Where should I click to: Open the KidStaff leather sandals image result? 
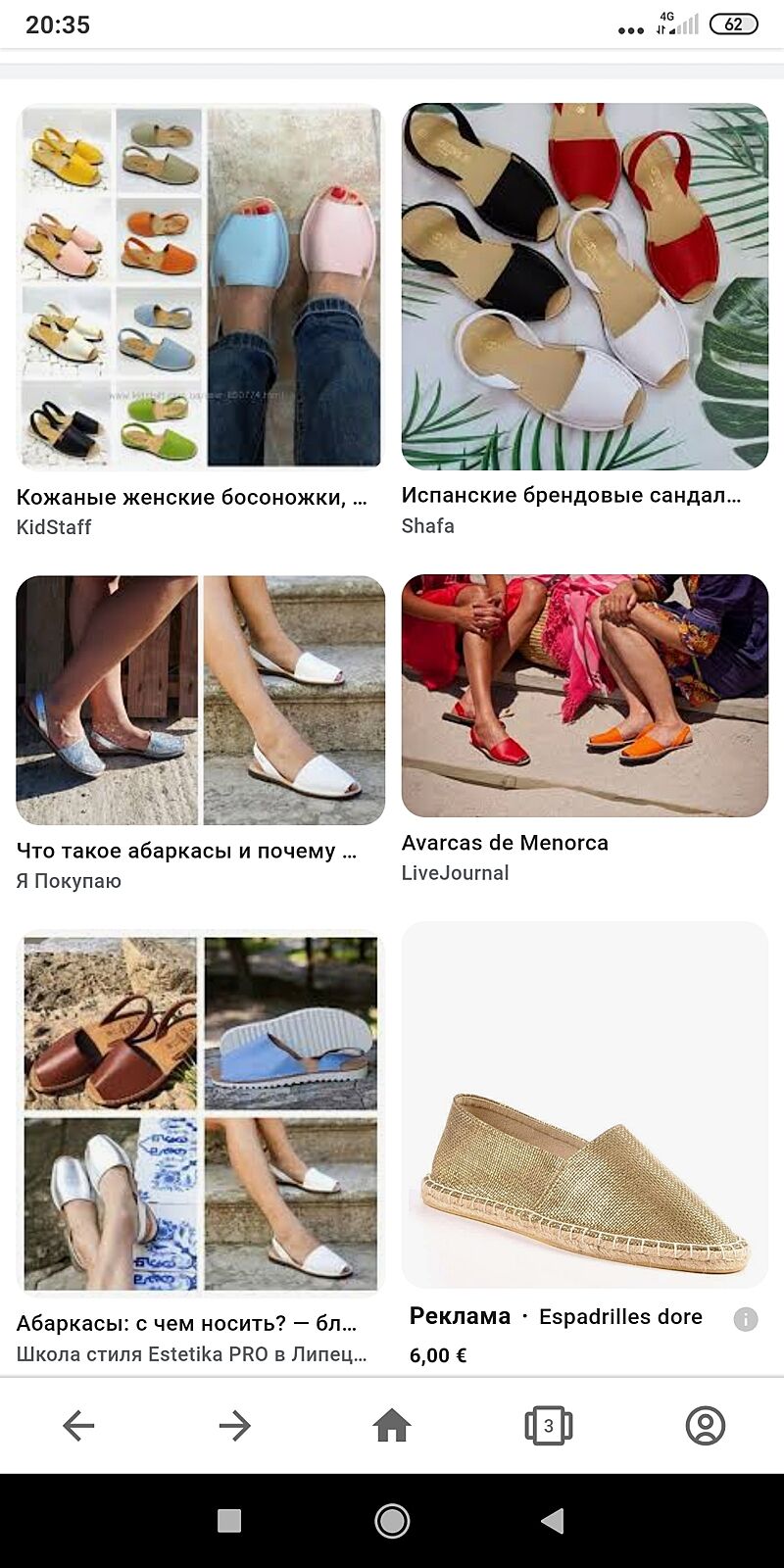tap(200, 286)
